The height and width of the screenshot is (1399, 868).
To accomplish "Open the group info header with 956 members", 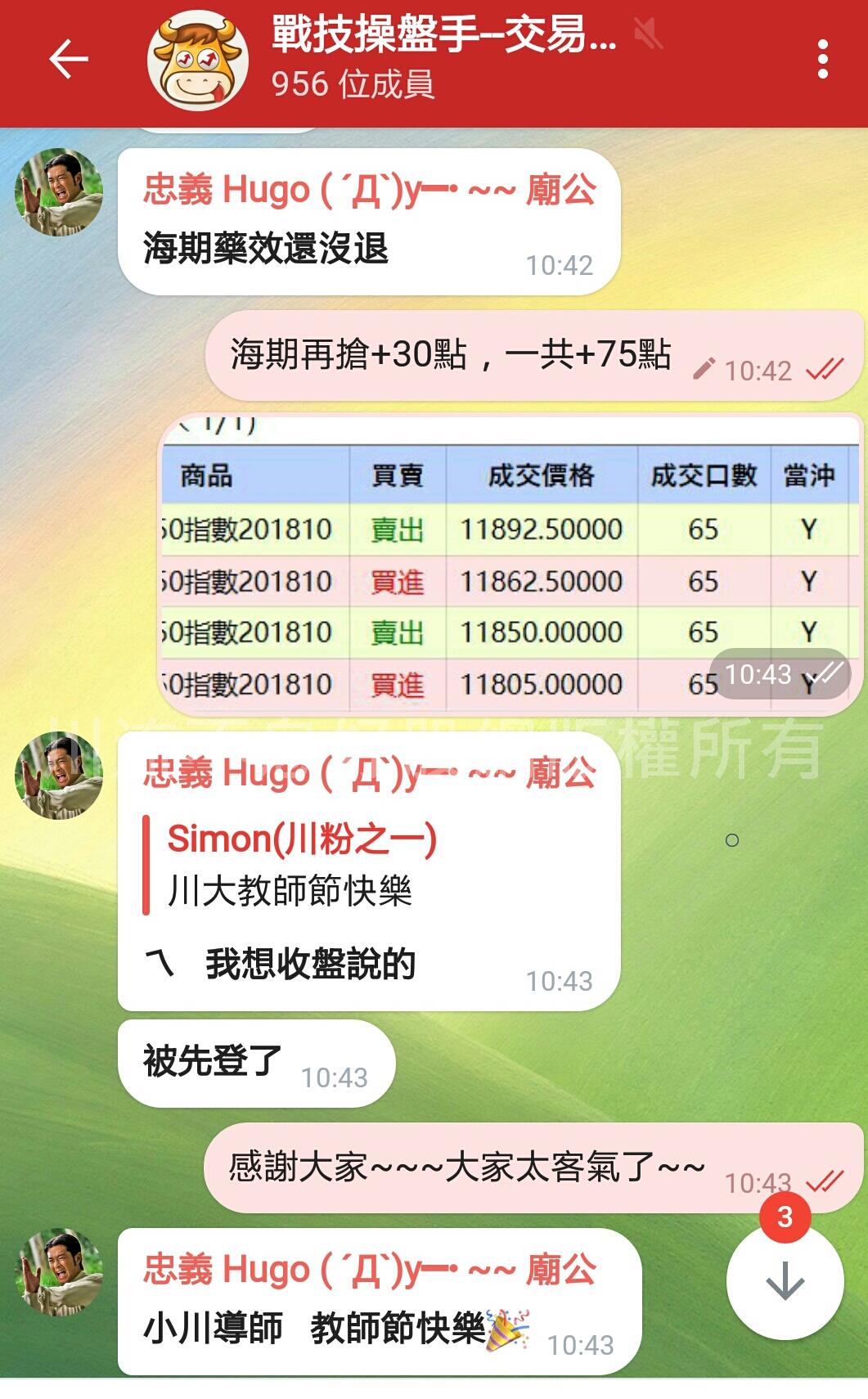I will click(442, 59).
